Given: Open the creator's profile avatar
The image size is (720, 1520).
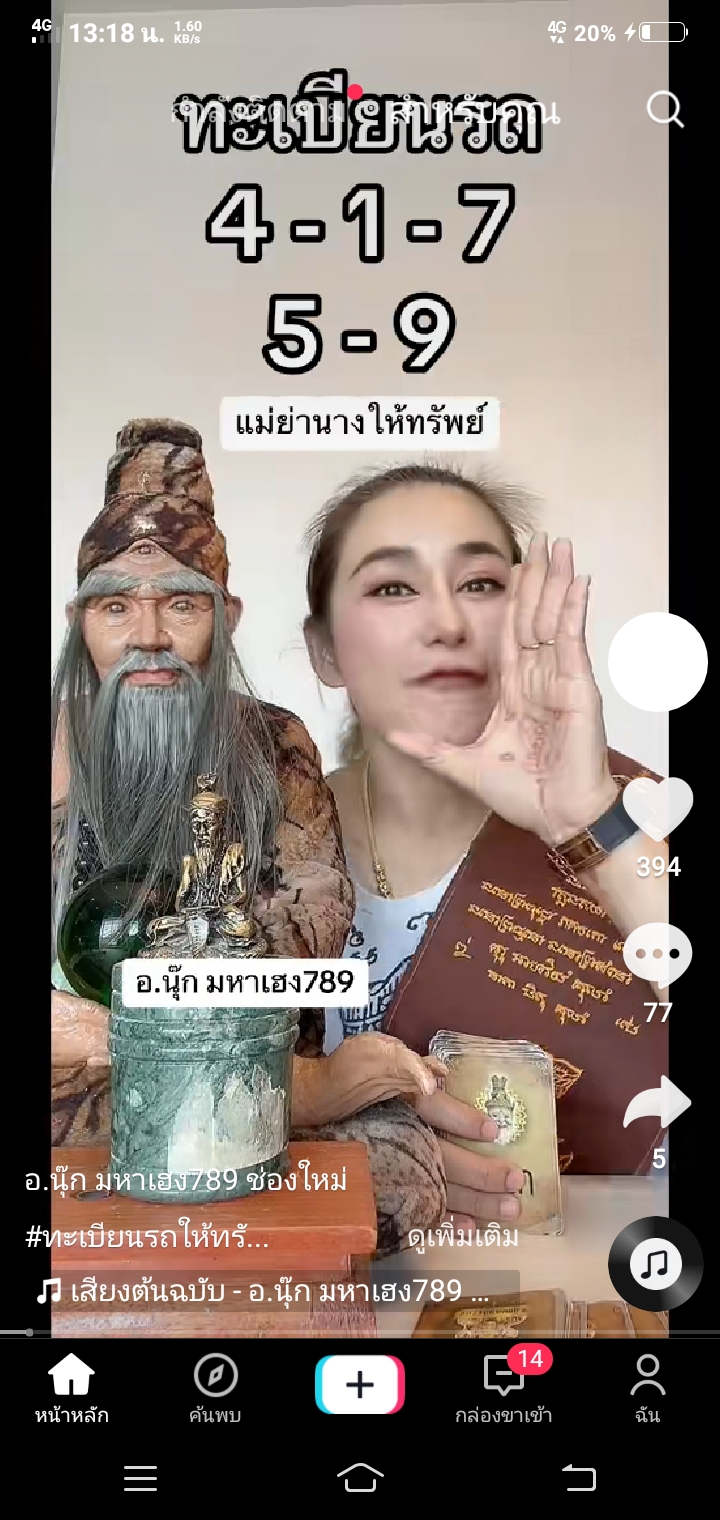Looking at the screenshot, I should pos(658,662).
